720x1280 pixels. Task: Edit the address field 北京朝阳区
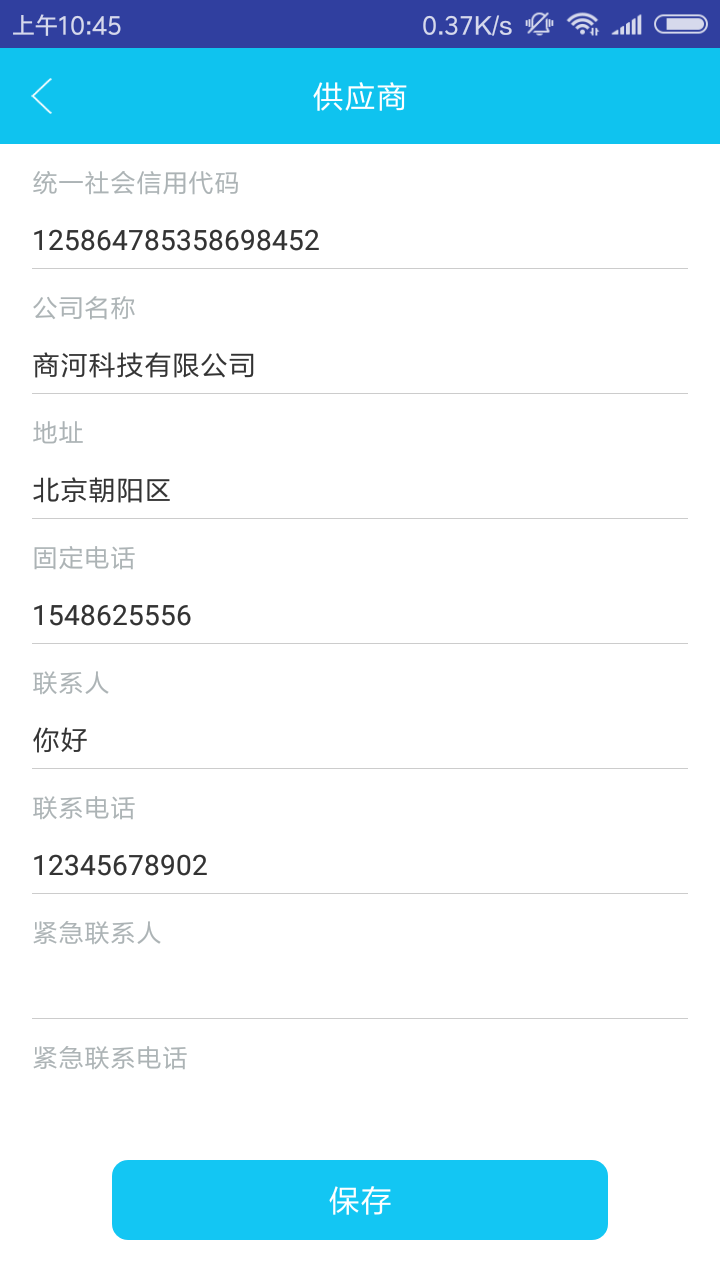[360, 491]
